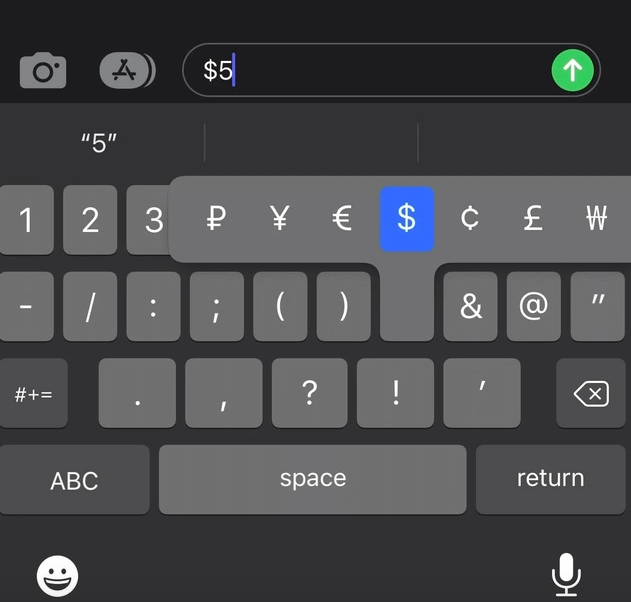Viewport: 631px width, 602px height.
Task: Open the camera to attach a photo
Action: coord(43,71)
